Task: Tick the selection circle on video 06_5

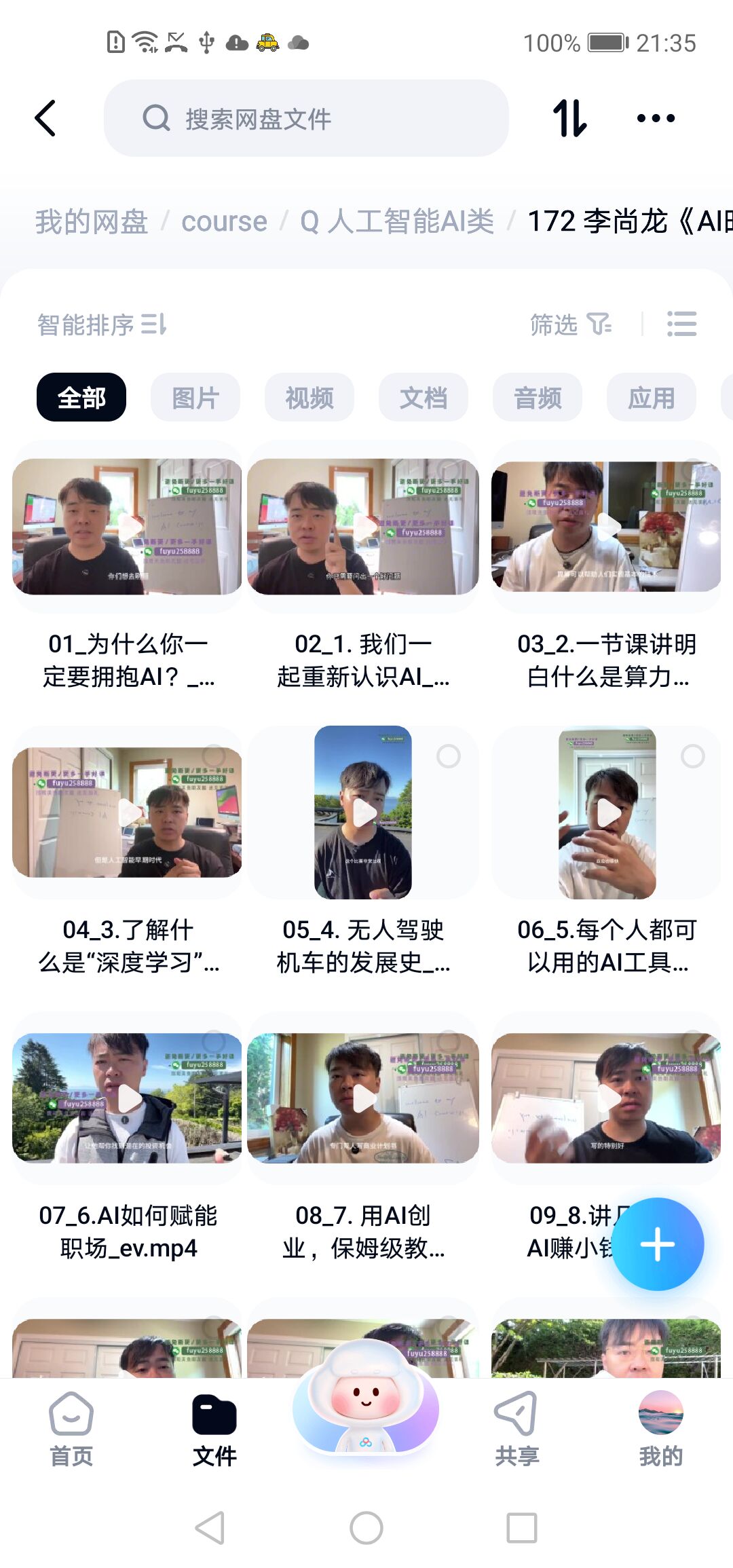Action: pyautogui.click(x=692, y=755)
